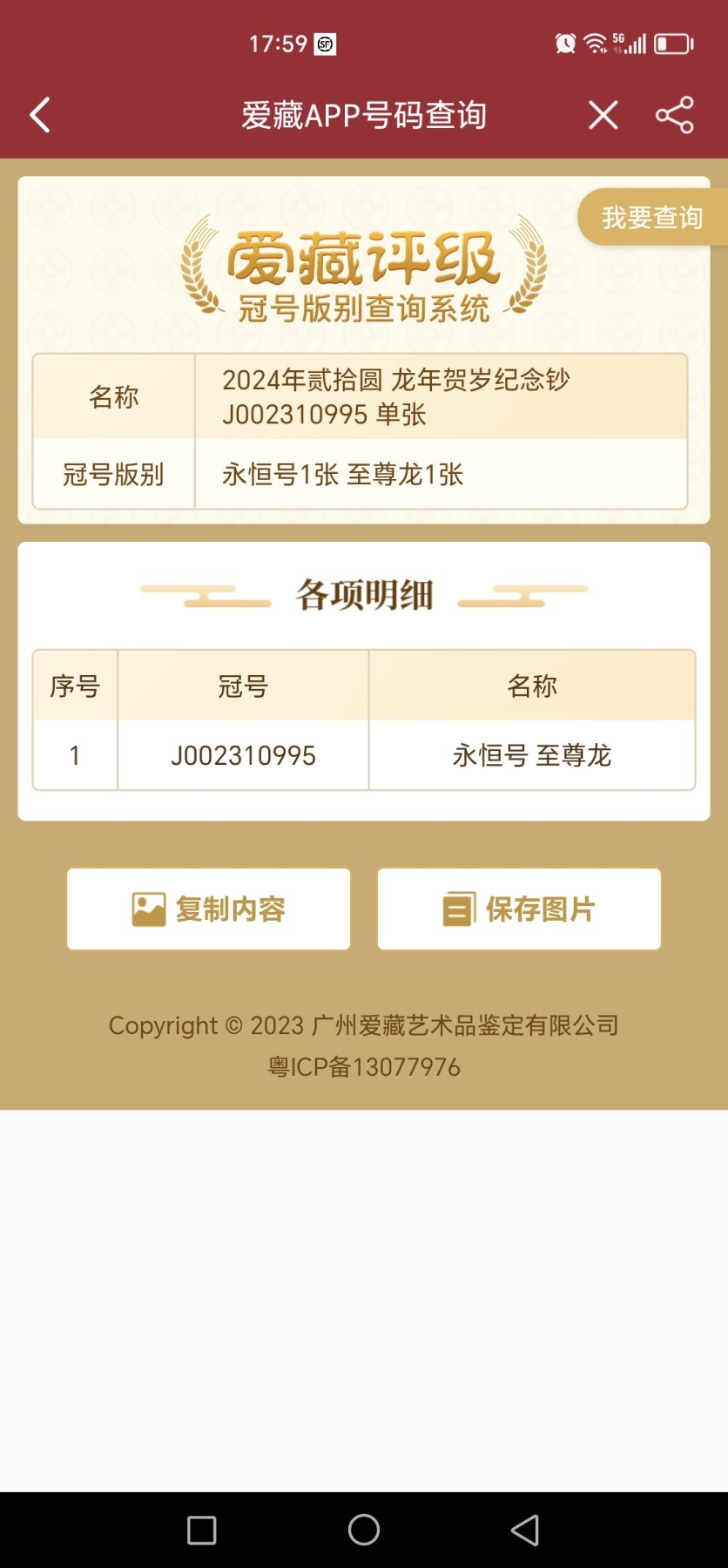Tap the battery indicator in status bar
The image size is (728, 1568).
point(671,43)
